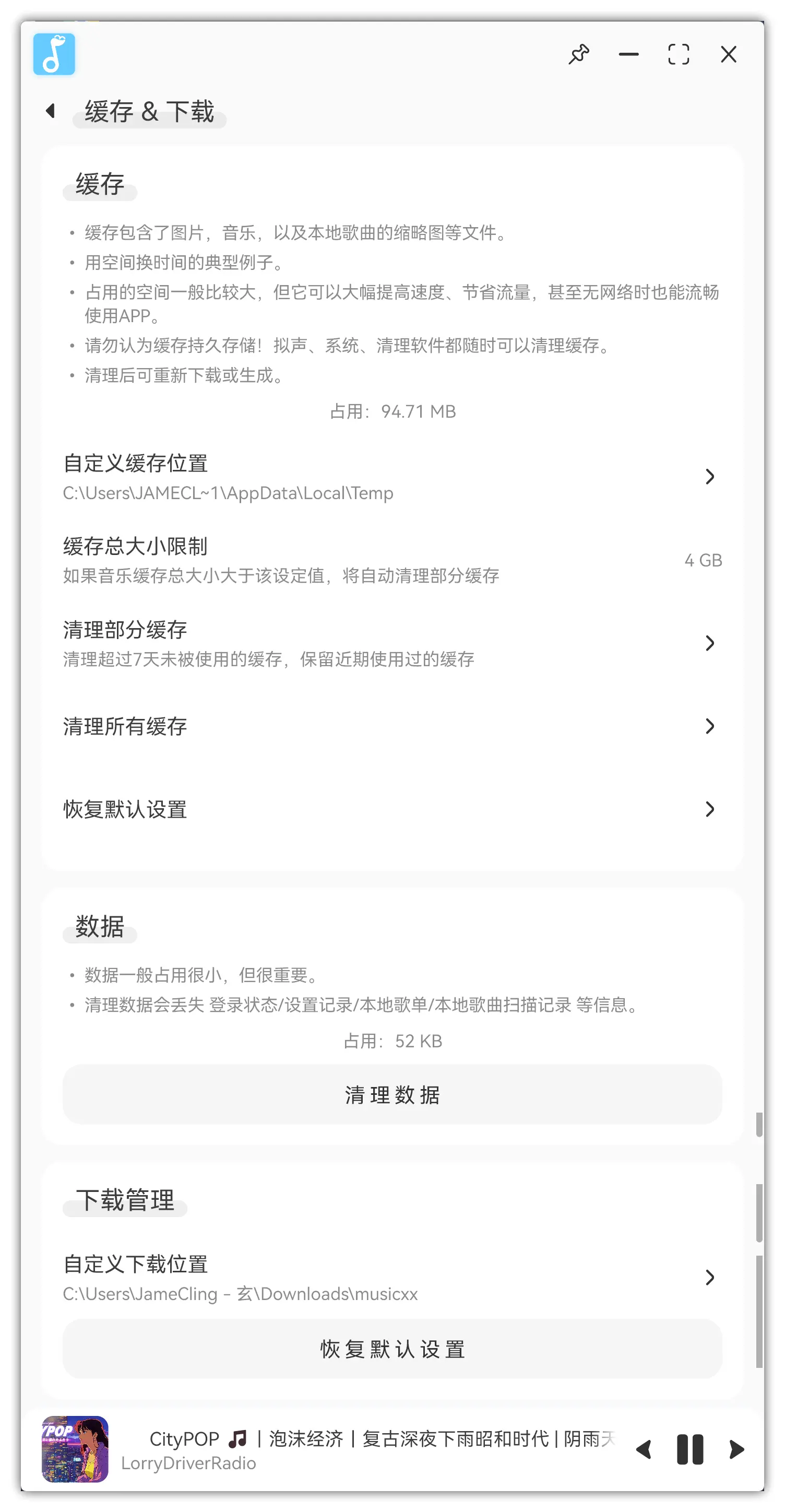Pause the current song

tap(690, 1449)
